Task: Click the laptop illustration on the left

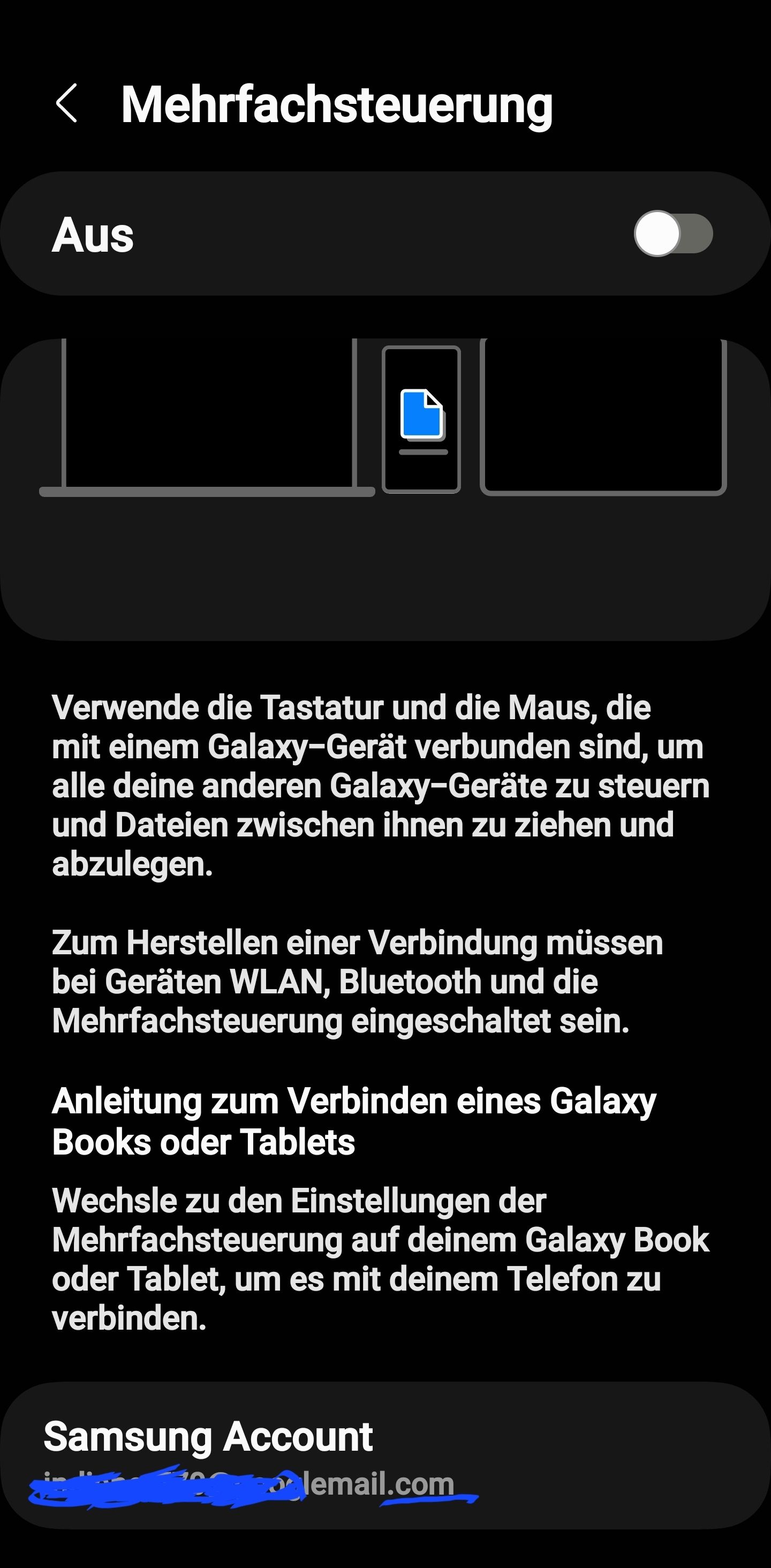Action: pos(207,420)
